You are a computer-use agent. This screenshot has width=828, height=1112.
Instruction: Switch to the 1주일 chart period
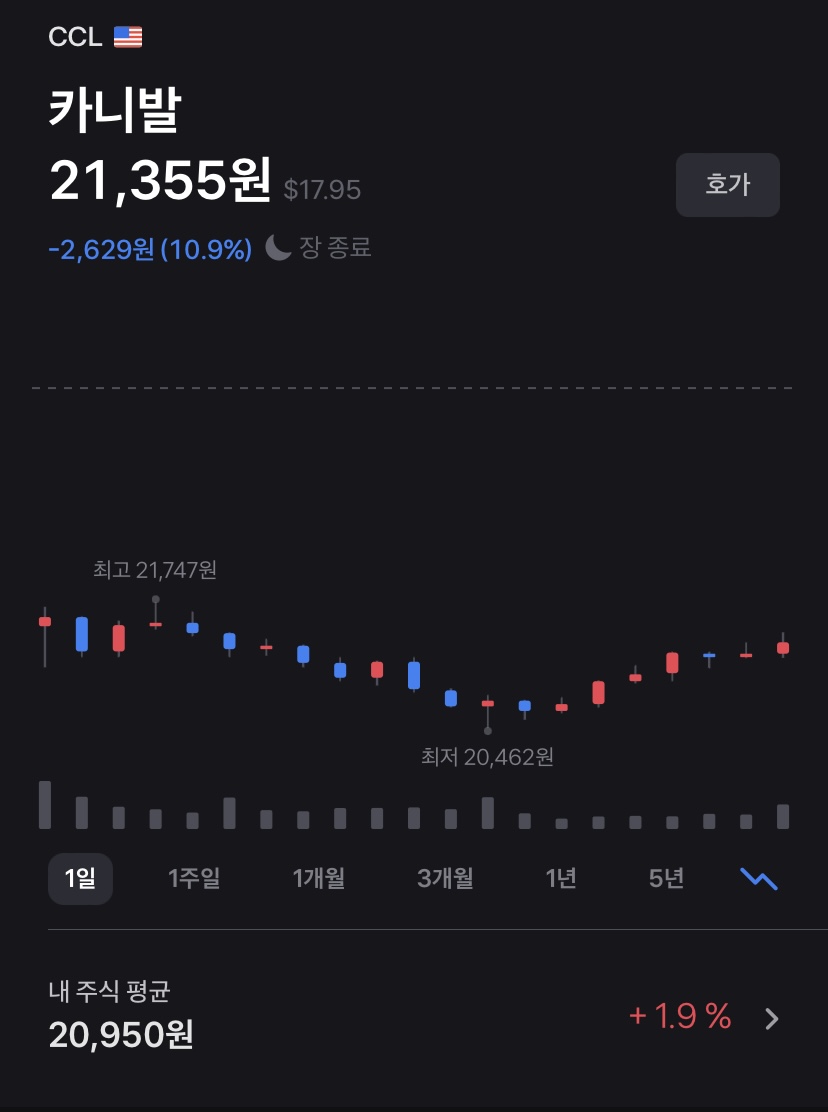point(194,879)
